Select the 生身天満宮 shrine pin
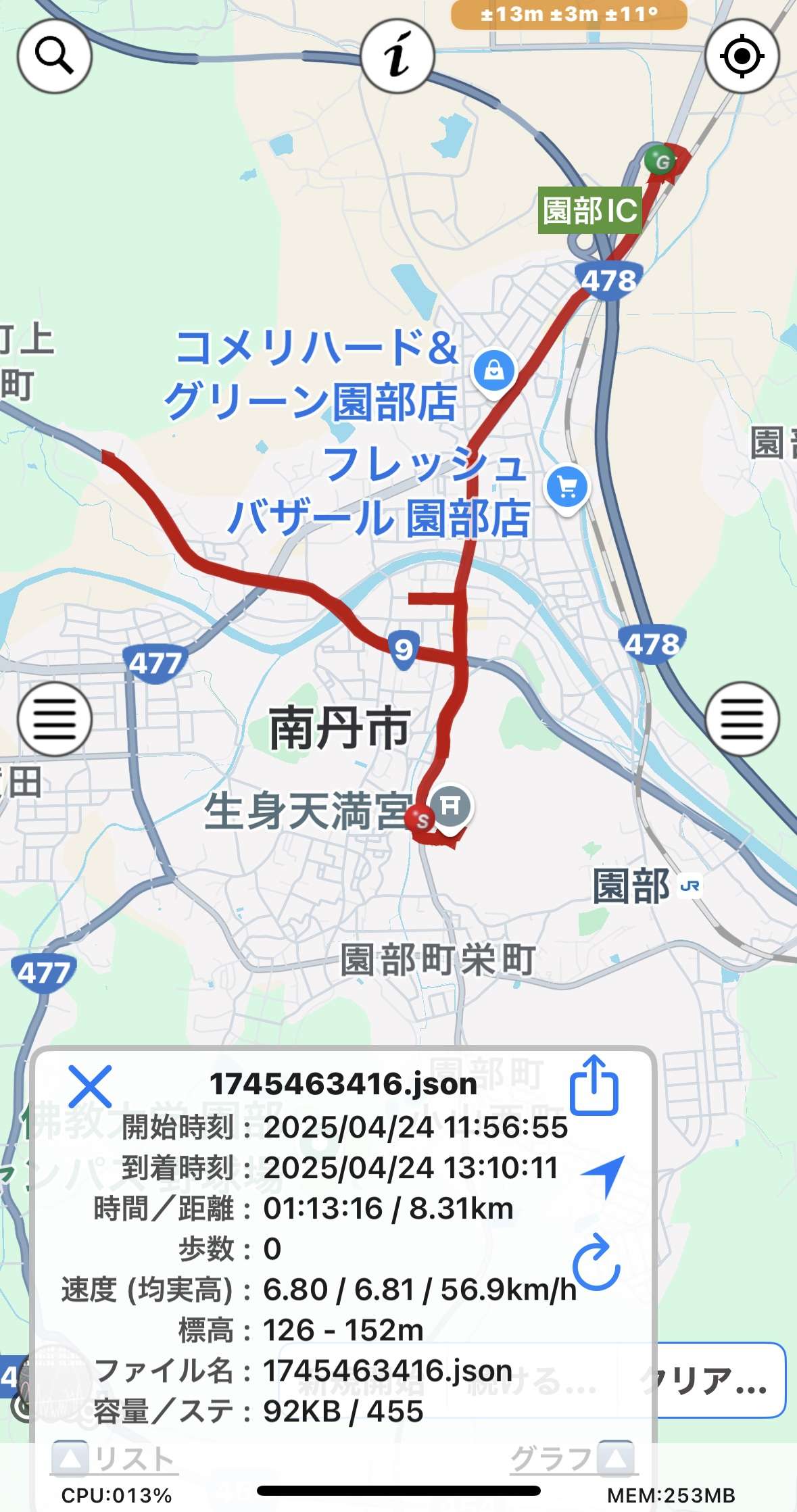Screen dimensions: 797x1512 (451, 806)
